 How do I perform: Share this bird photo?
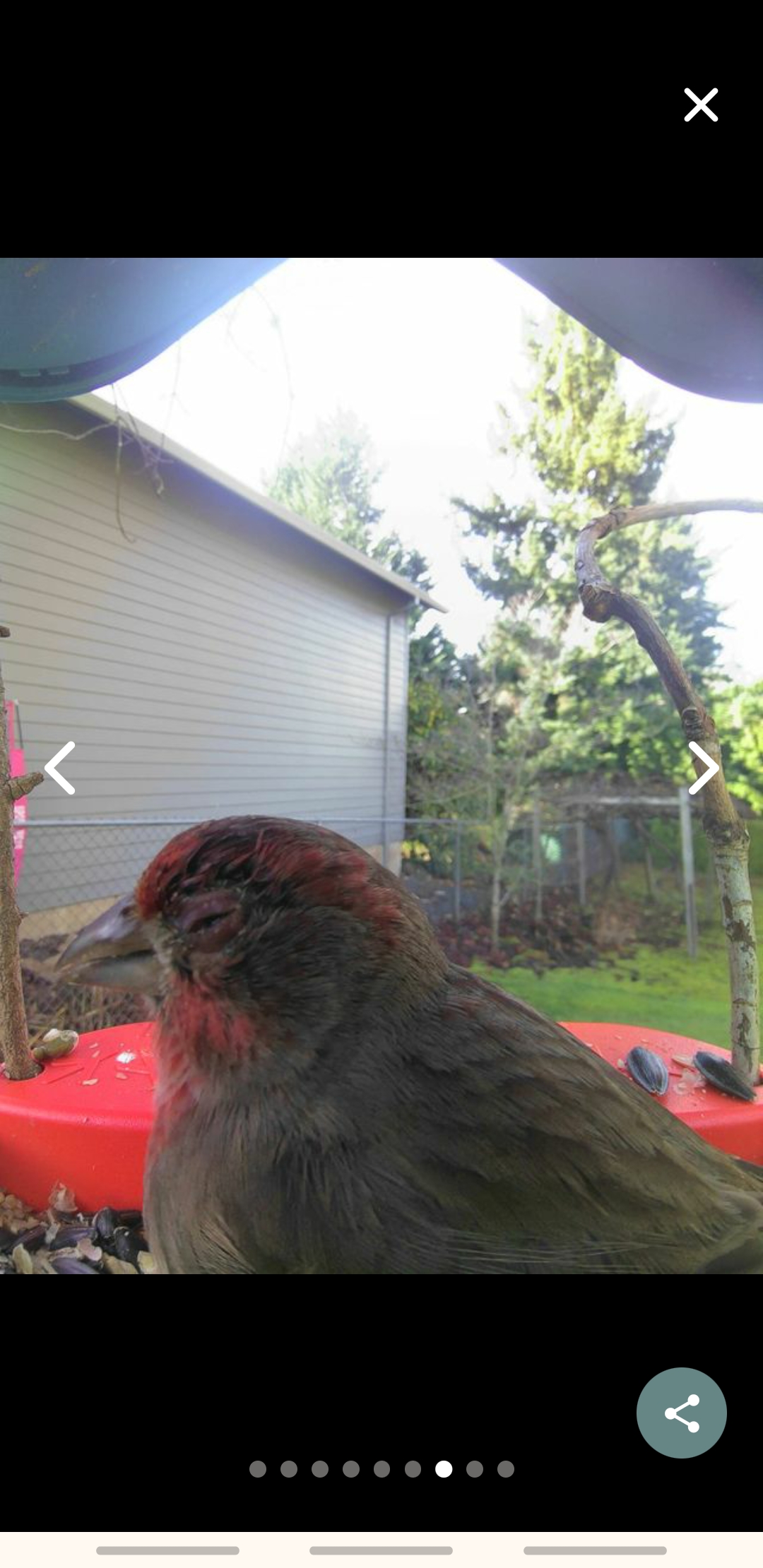(681, 1413)
